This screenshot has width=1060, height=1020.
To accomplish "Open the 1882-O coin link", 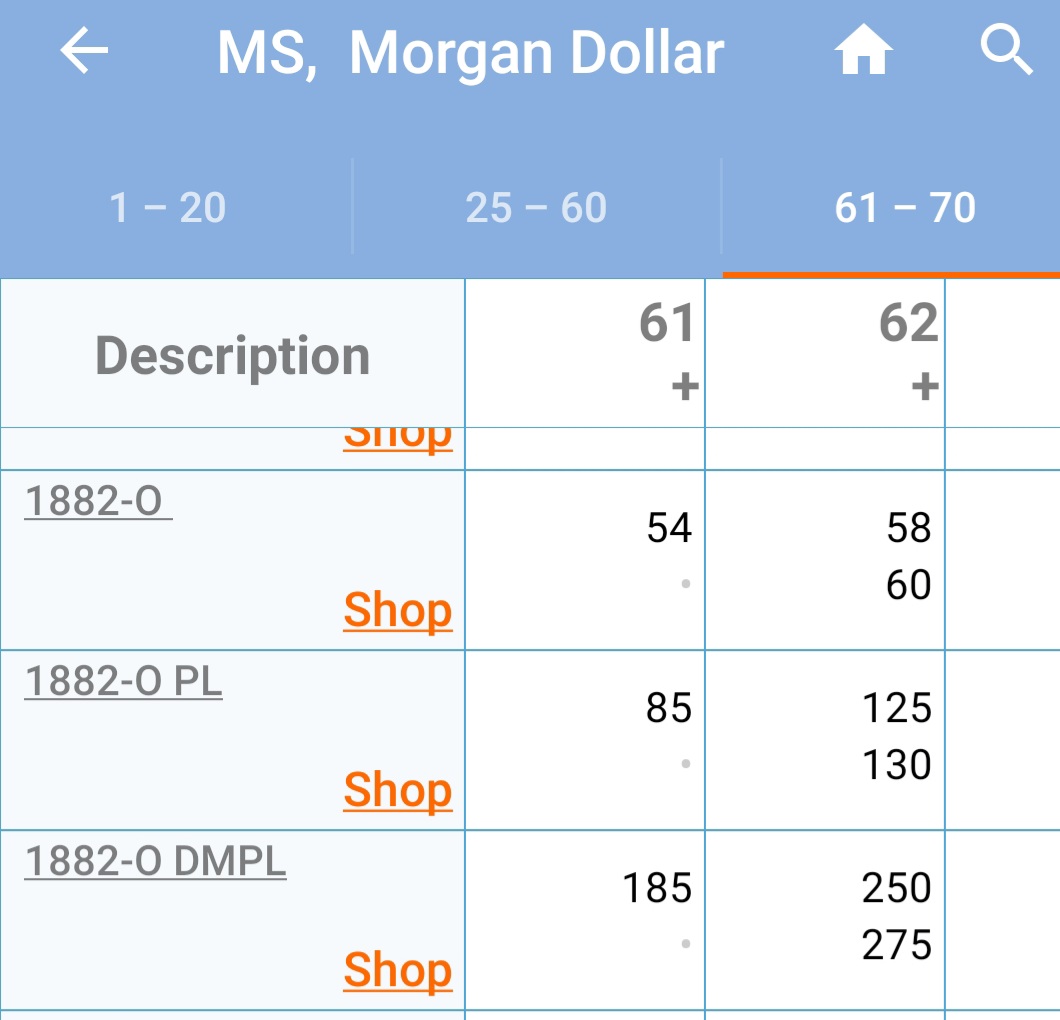I will (x=97, y=501).
